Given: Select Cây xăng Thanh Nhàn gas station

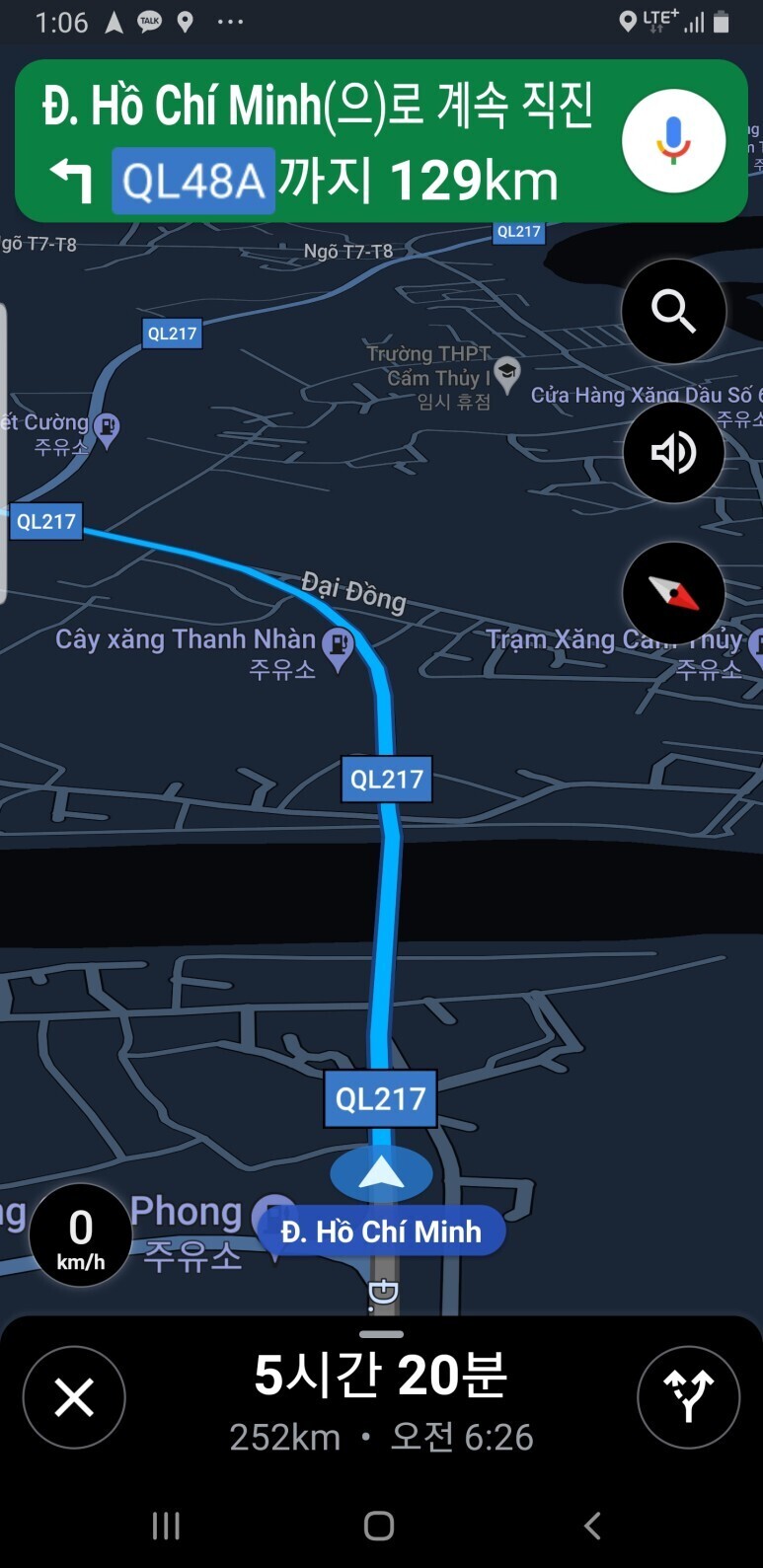Looking at the screenshot, I should [339, 647].
